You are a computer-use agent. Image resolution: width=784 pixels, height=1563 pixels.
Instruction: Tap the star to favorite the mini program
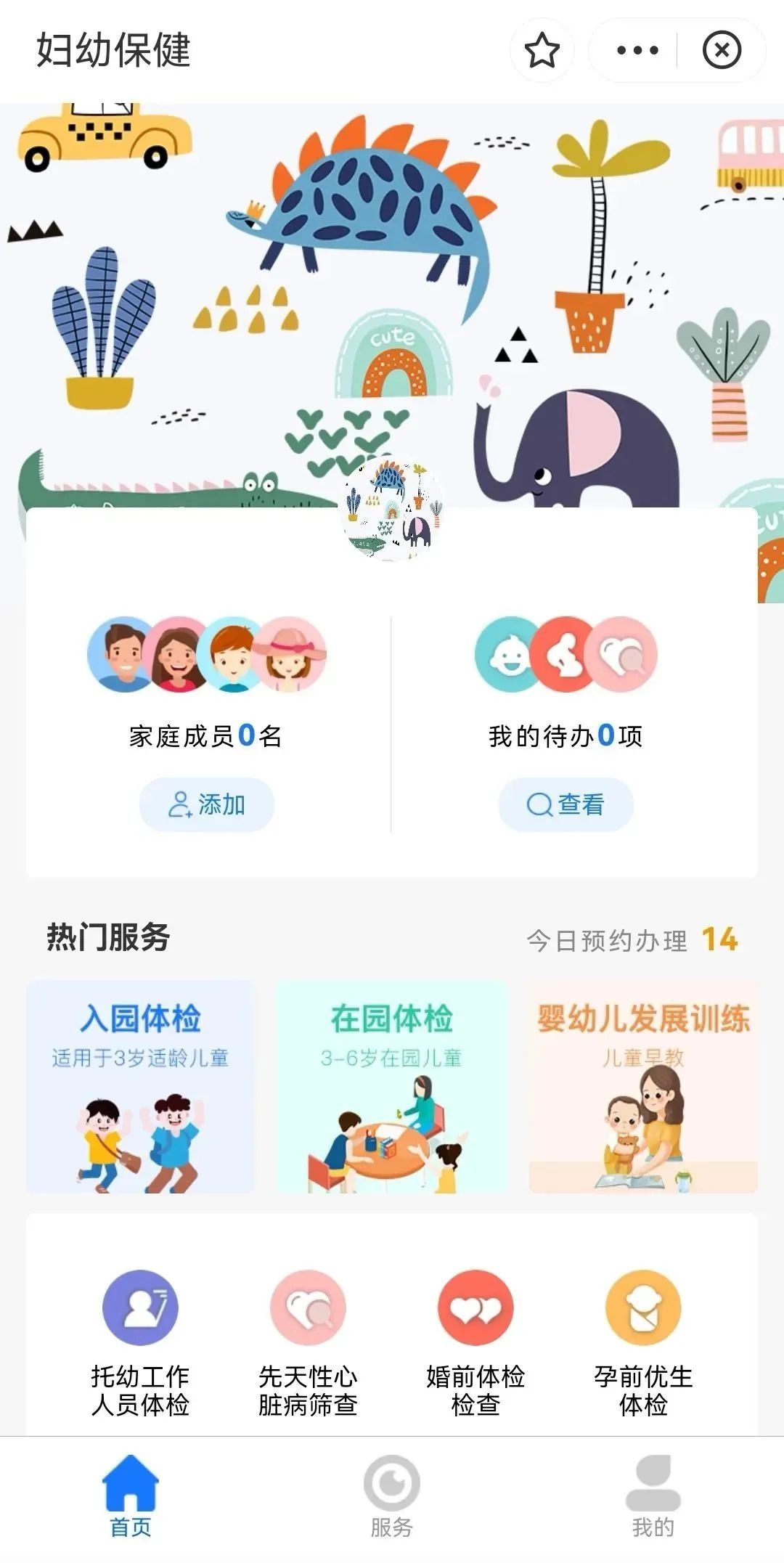(x=542, y=50)
